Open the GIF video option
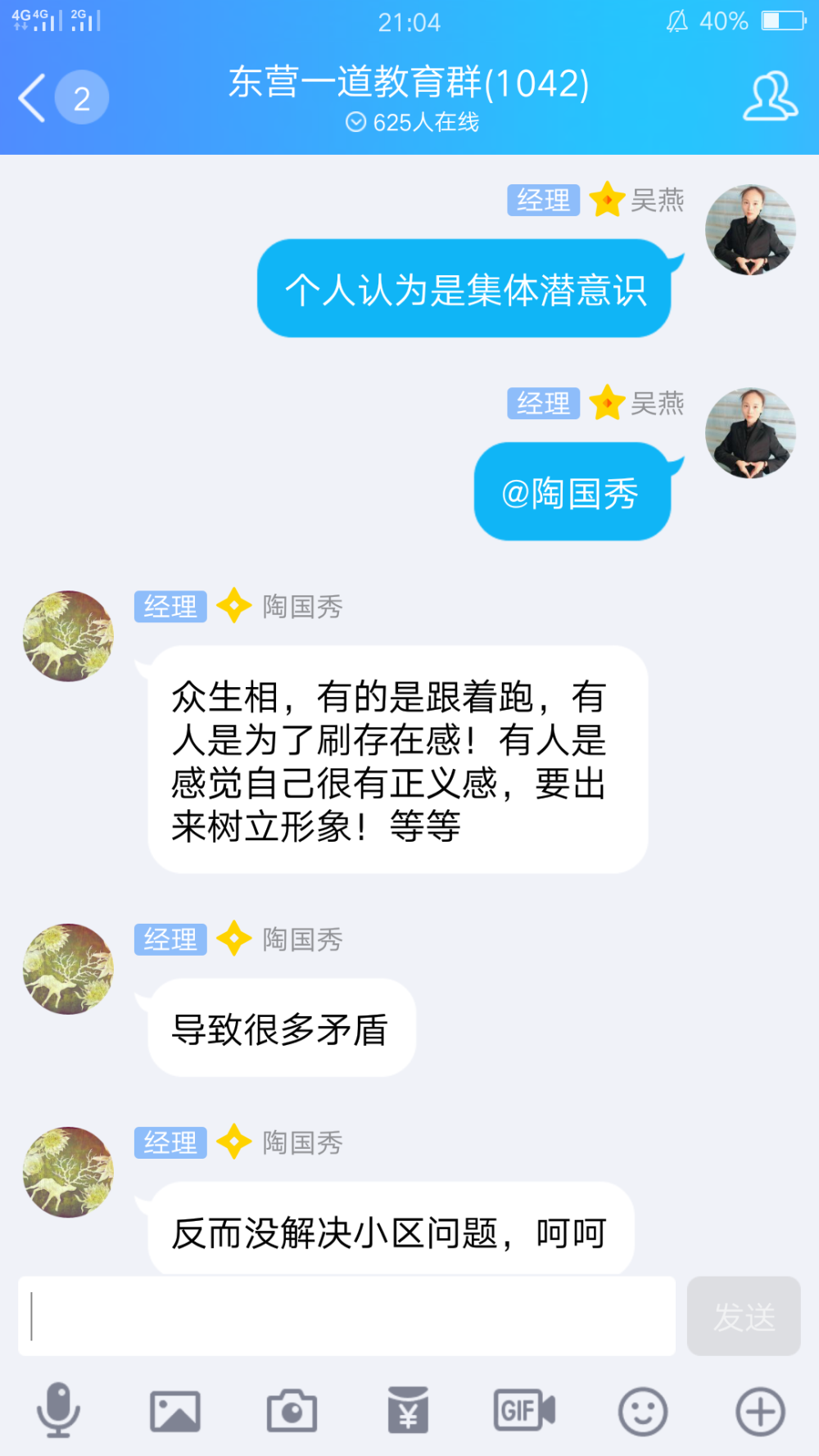This screenshot has height=1456, width=819. [x=525, y=1410]
